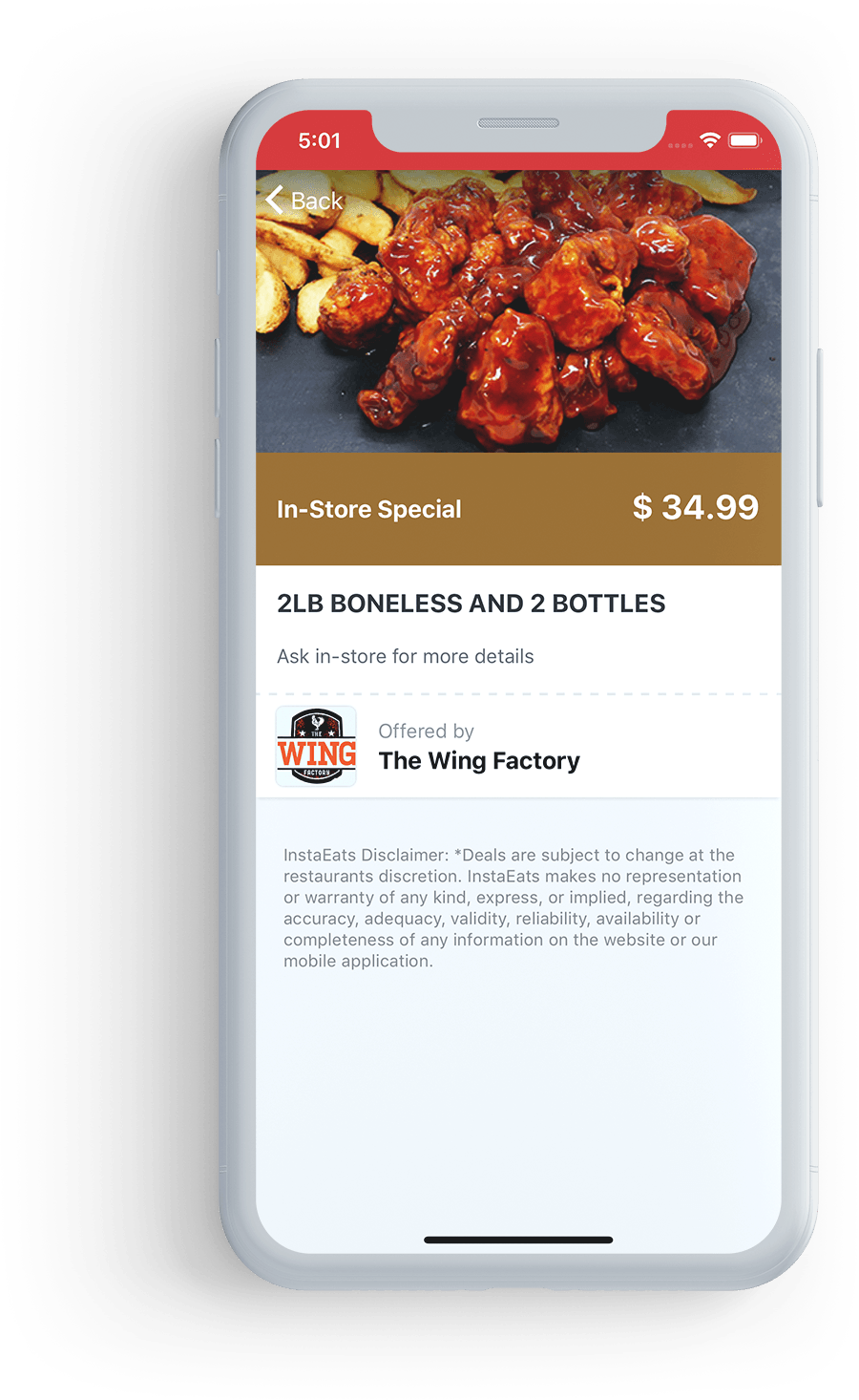Image resolution: width=859 pixels, height=1400 pixels.
Task: Open The Wing Factory restaurant page
Action: tap(478, 760)
